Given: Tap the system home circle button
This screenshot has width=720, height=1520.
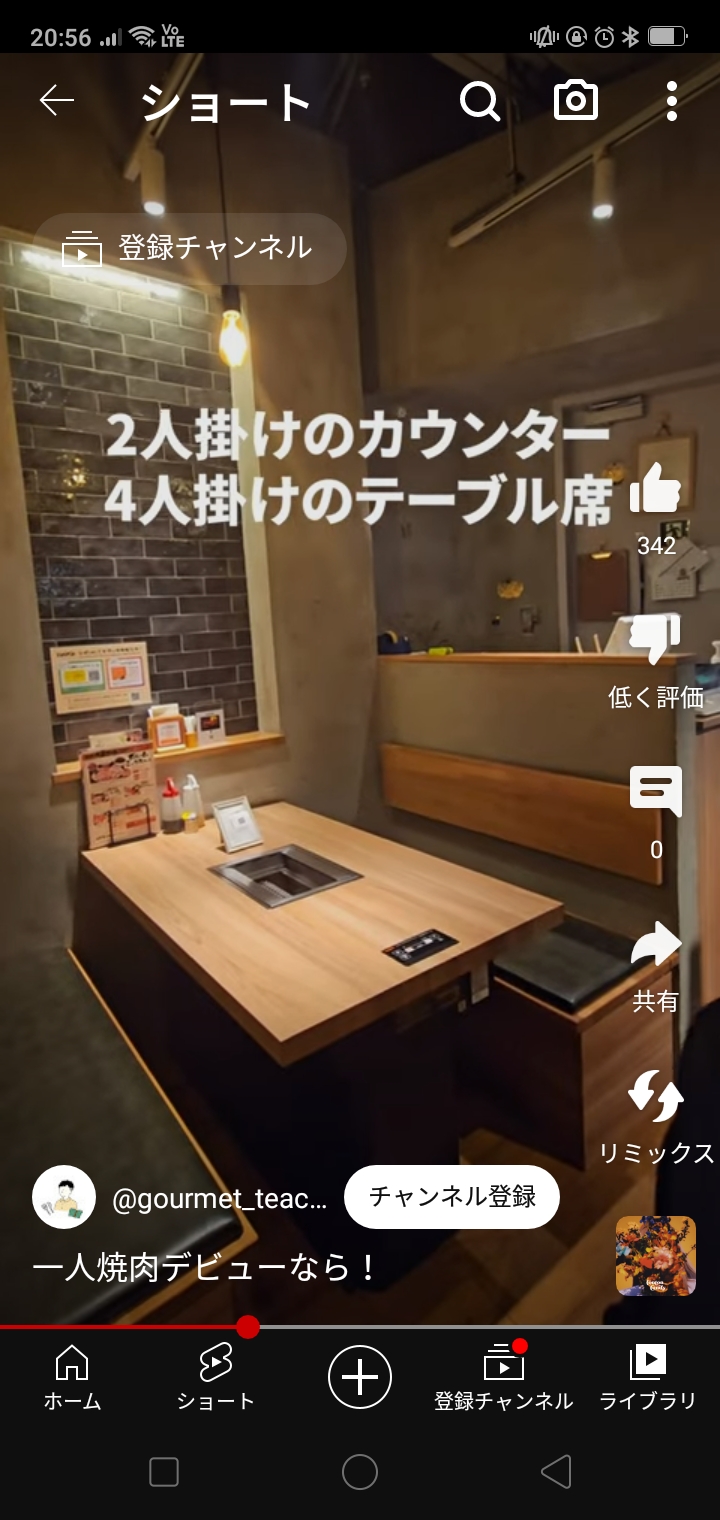Looking at the screenshot, I should [360, 1472].
